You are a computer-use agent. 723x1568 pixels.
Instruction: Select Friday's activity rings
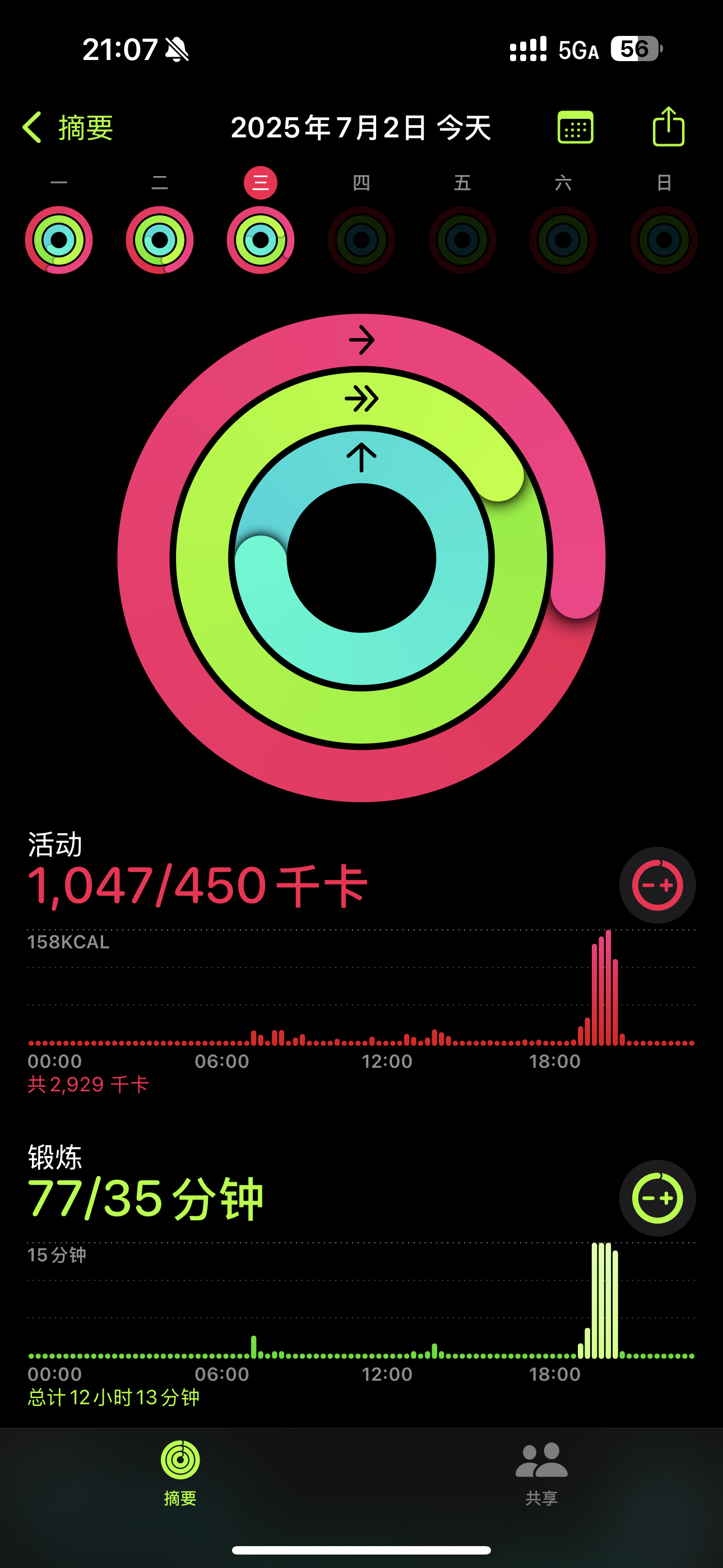tap(462, 240)
